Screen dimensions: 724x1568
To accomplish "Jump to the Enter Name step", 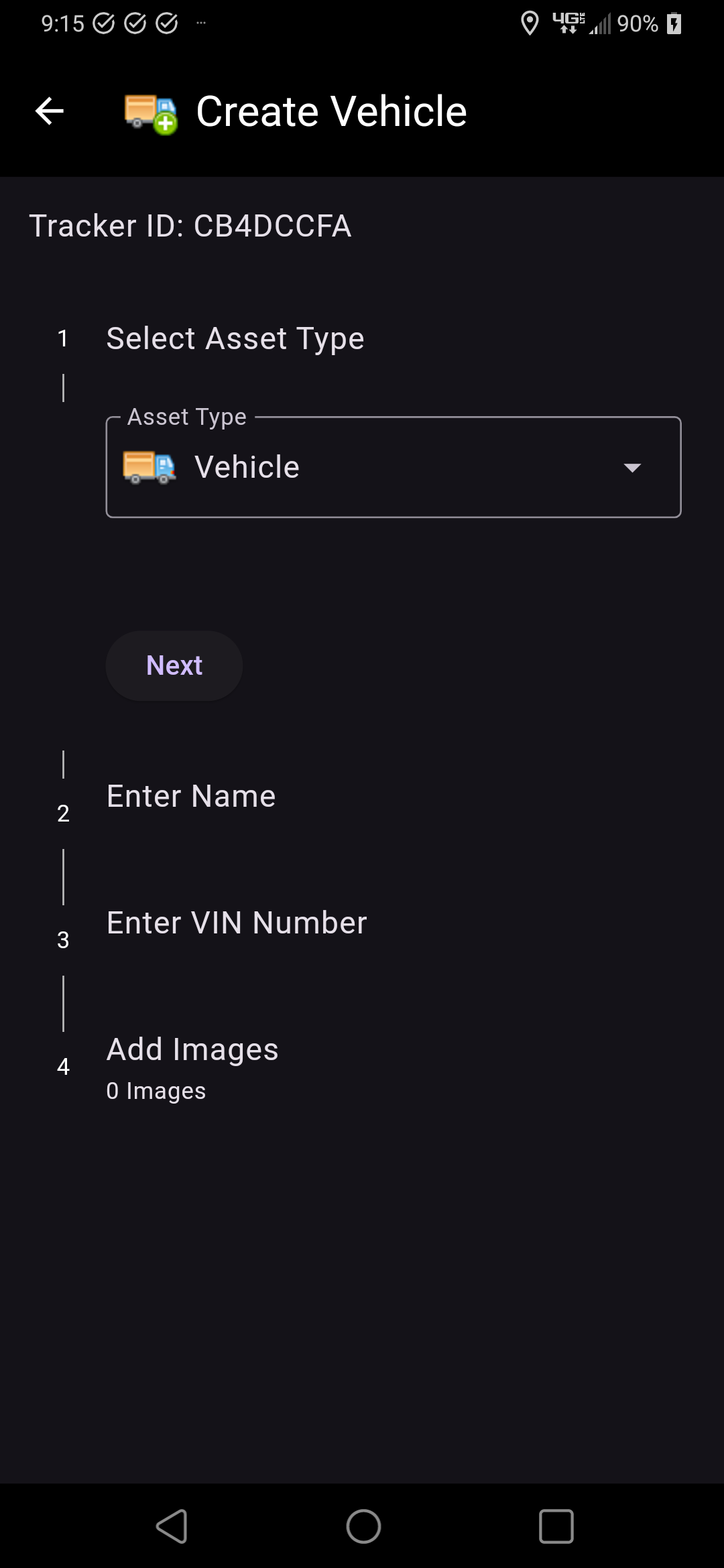I will coord(191,797).
